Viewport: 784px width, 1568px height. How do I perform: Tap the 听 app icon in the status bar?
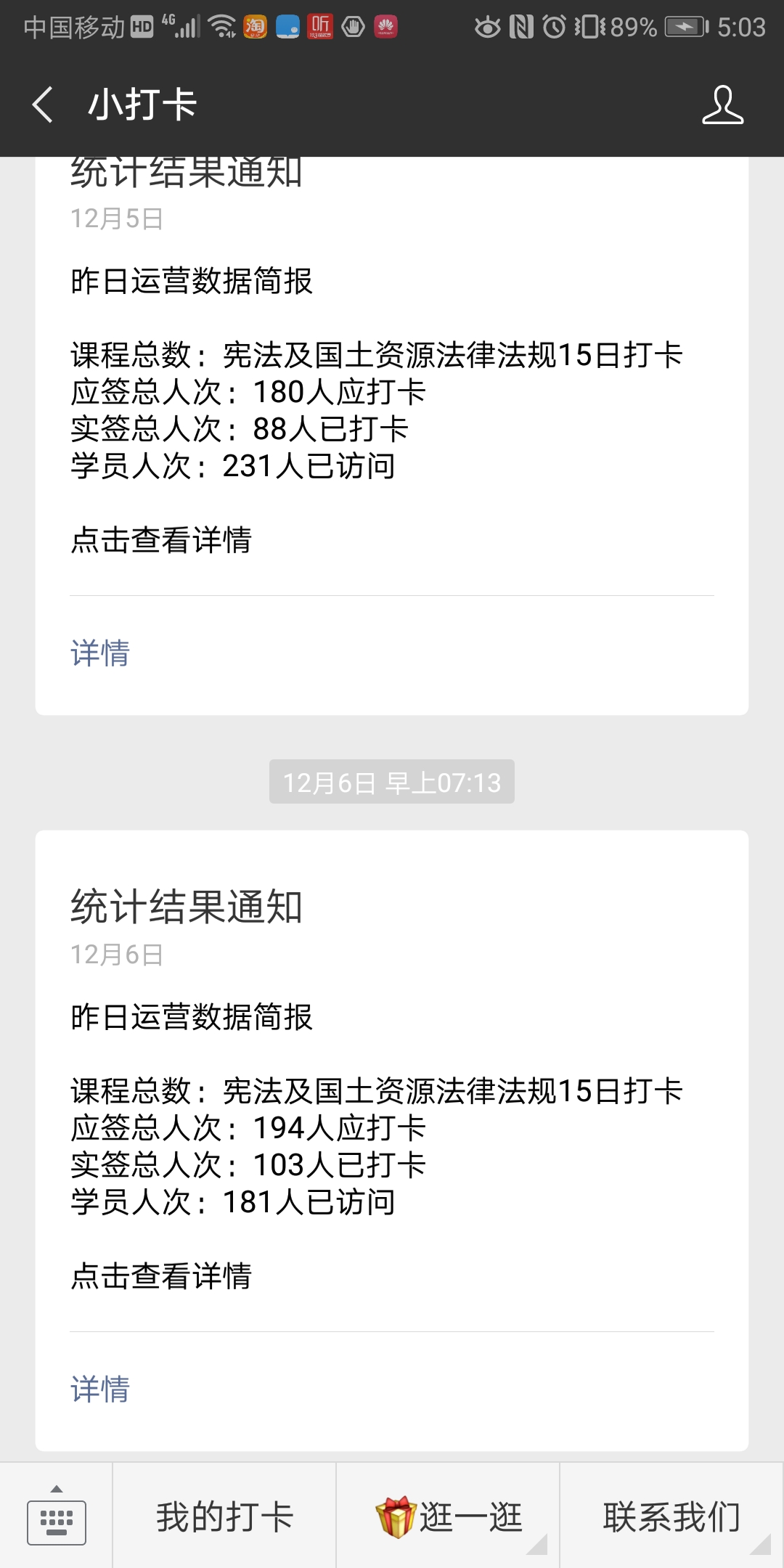(320, 25)
